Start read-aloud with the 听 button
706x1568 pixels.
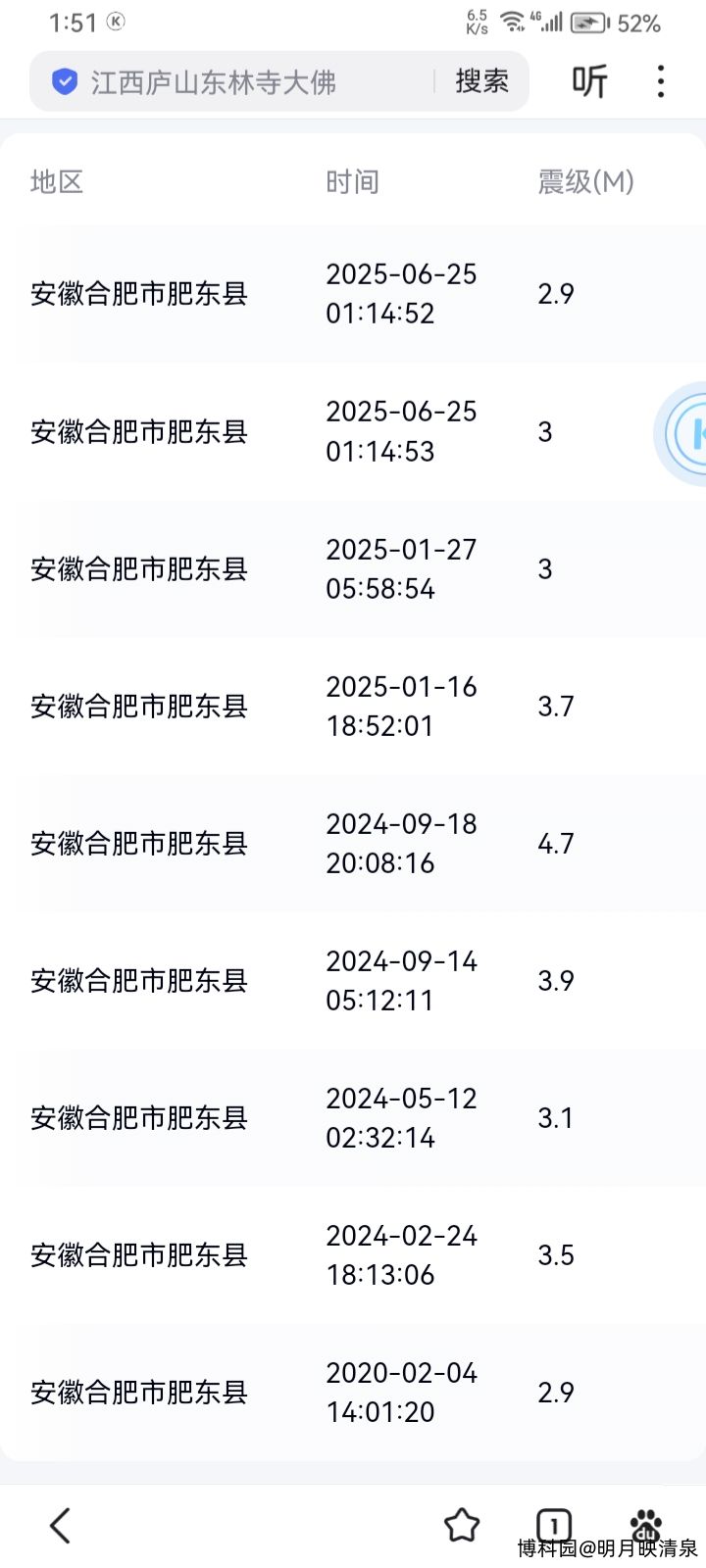pyautogui.click(x=589, y=81)
